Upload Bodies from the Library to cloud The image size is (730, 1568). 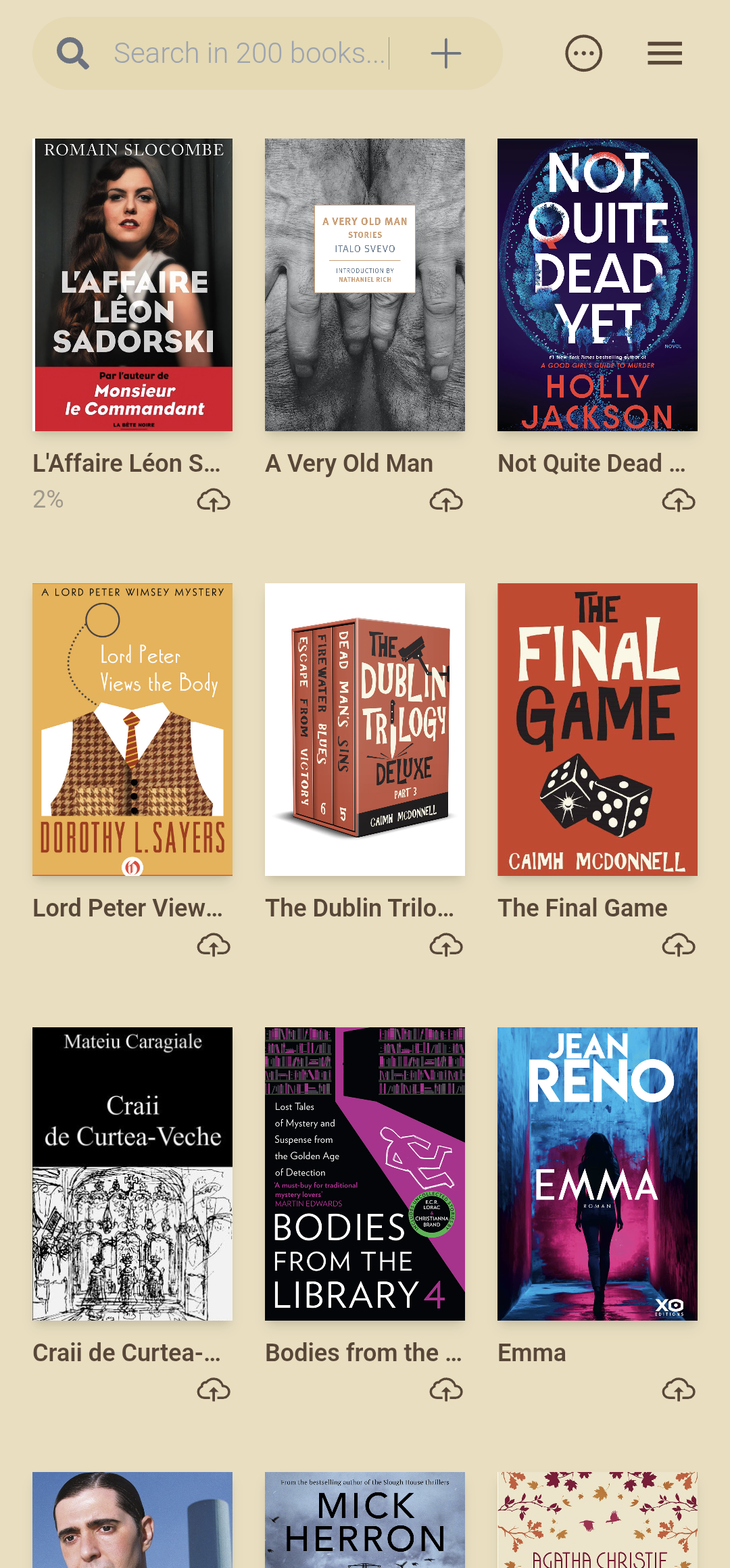446,1390
